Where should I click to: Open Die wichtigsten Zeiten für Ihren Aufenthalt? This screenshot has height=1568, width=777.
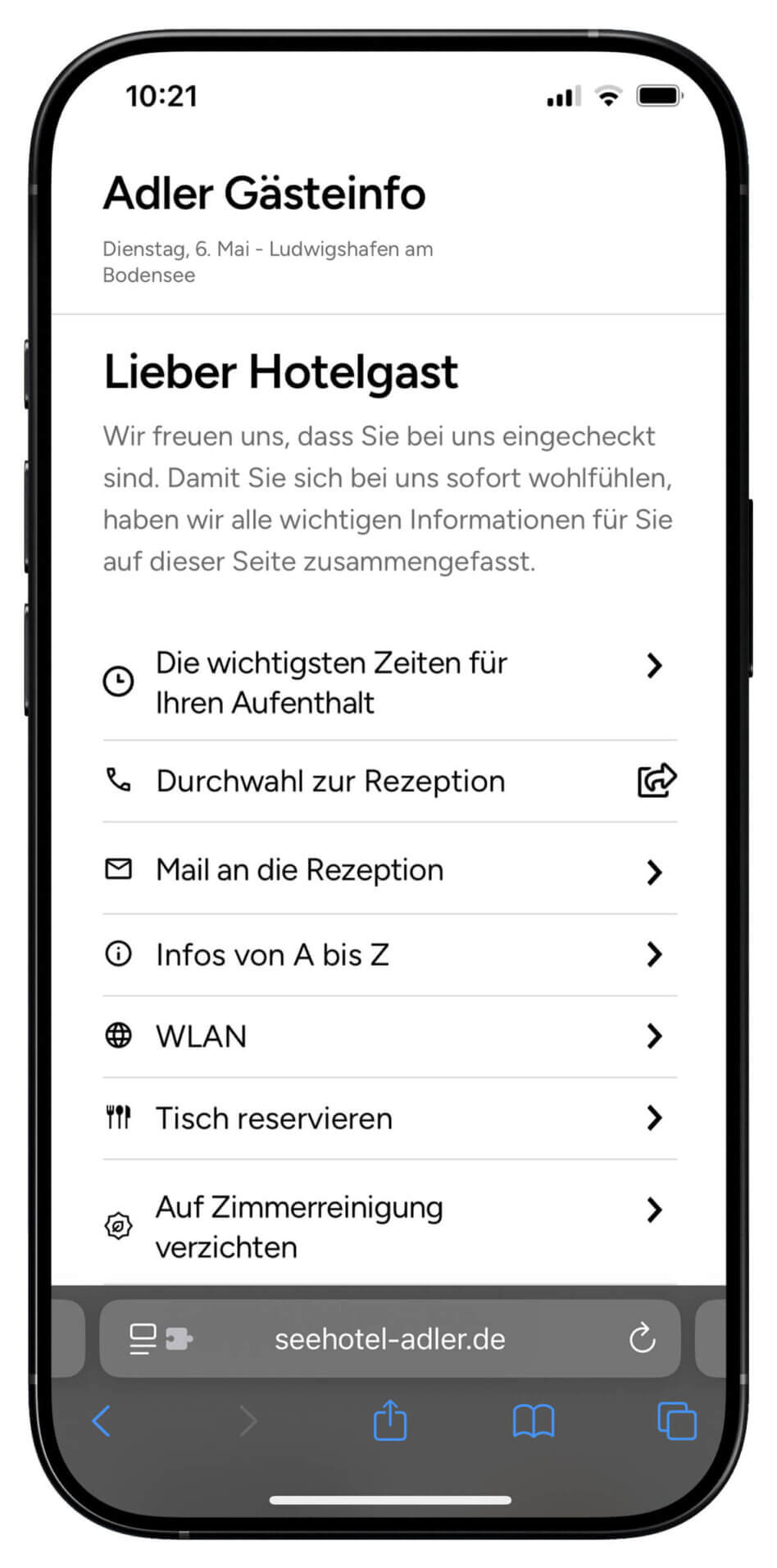389,682
